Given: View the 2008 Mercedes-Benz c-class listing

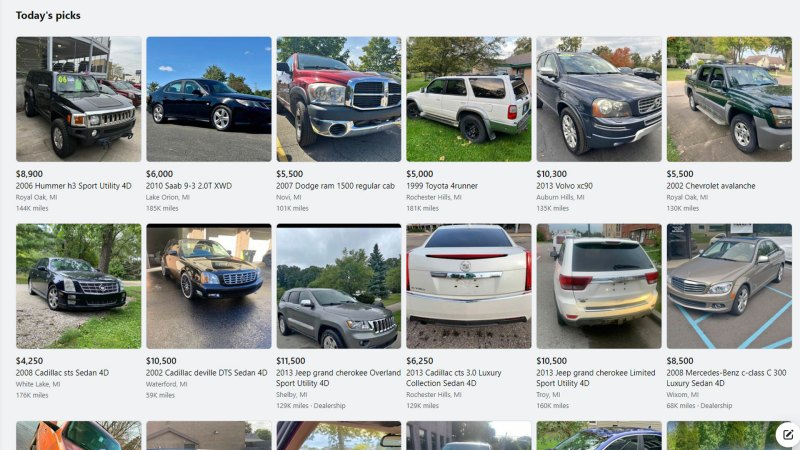Looking at the screenshot, I should (729, 286).
